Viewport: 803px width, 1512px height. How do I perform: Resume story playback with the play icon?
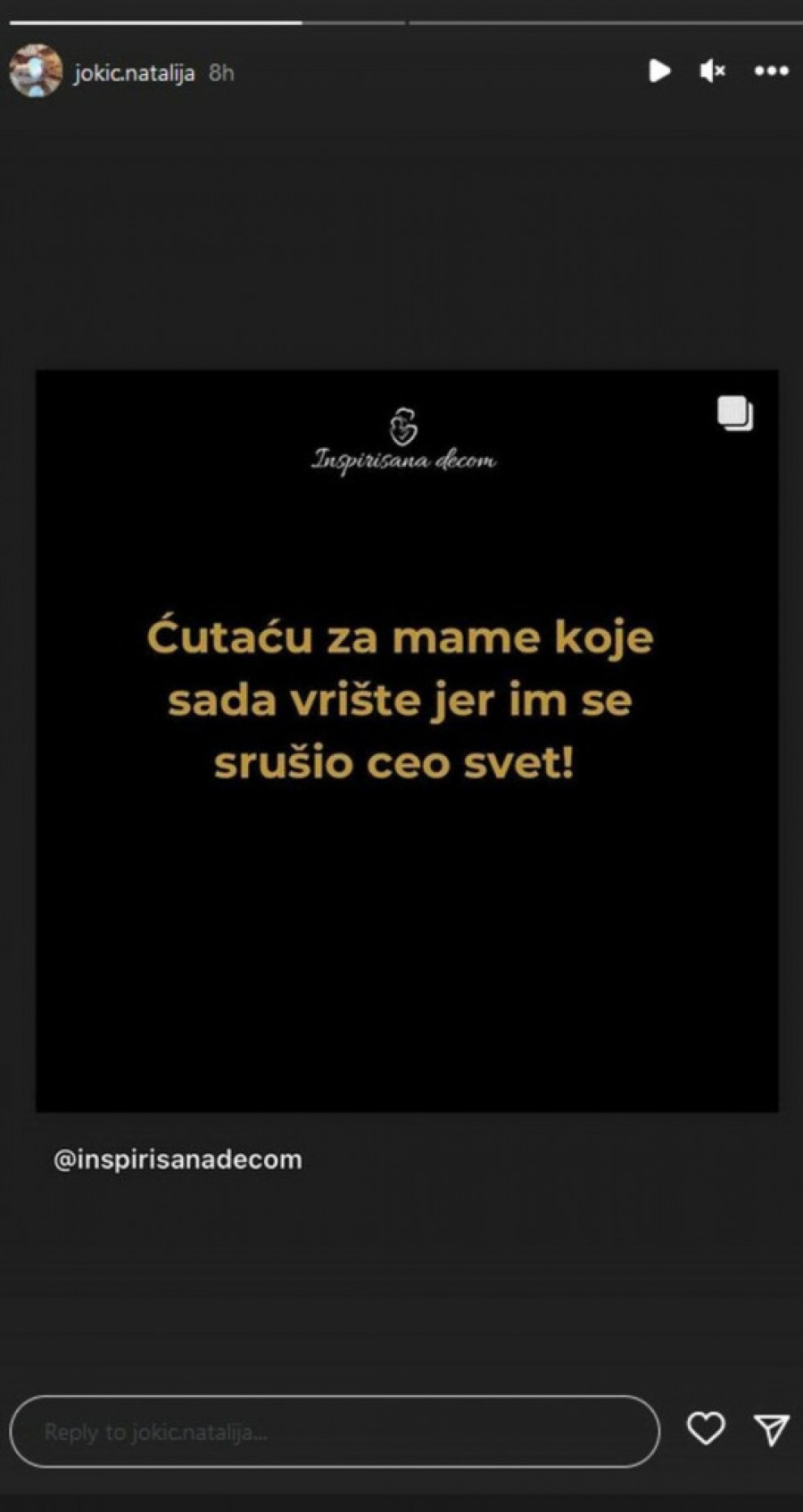pyautogui.click(x=659, y=71)
